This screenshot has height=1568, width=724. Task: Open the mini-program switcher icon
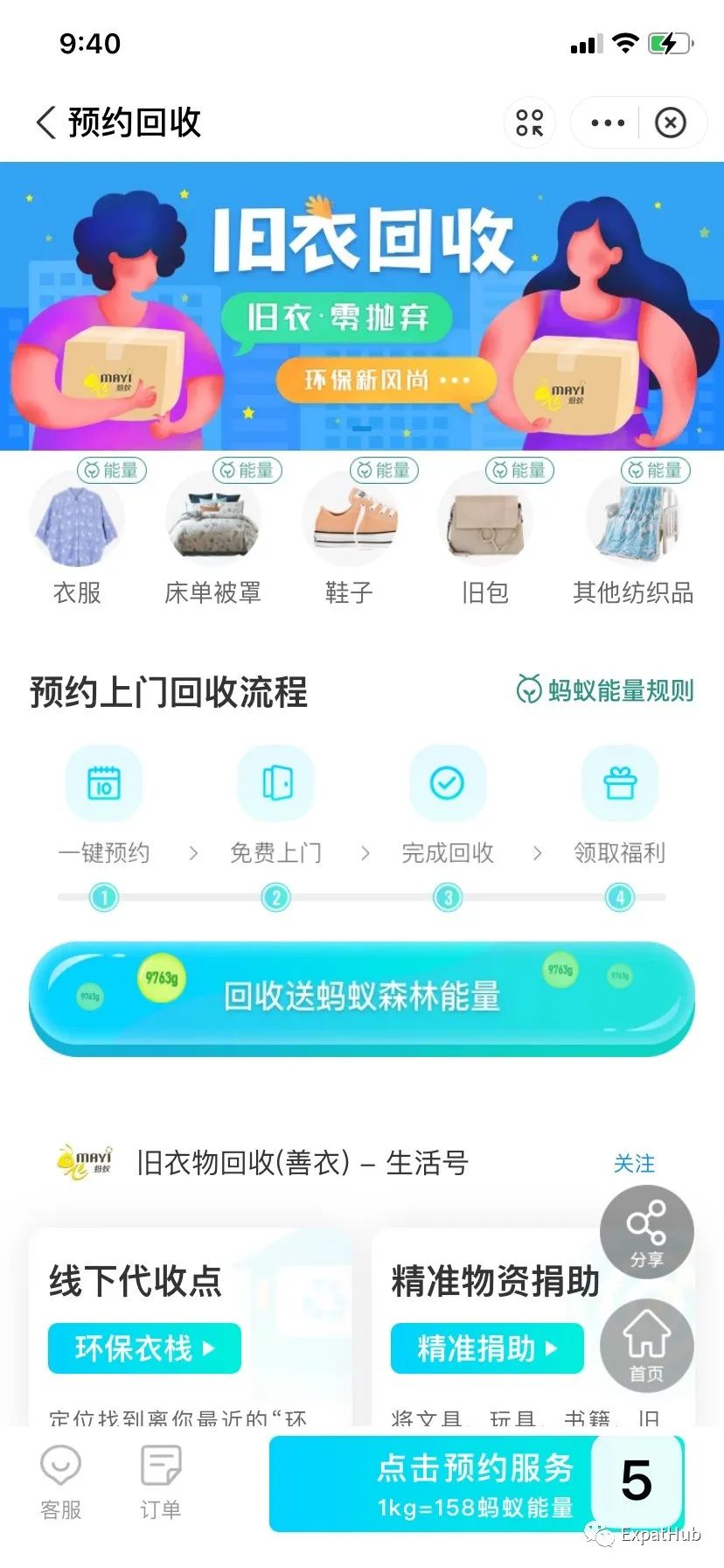coord(530,122)
